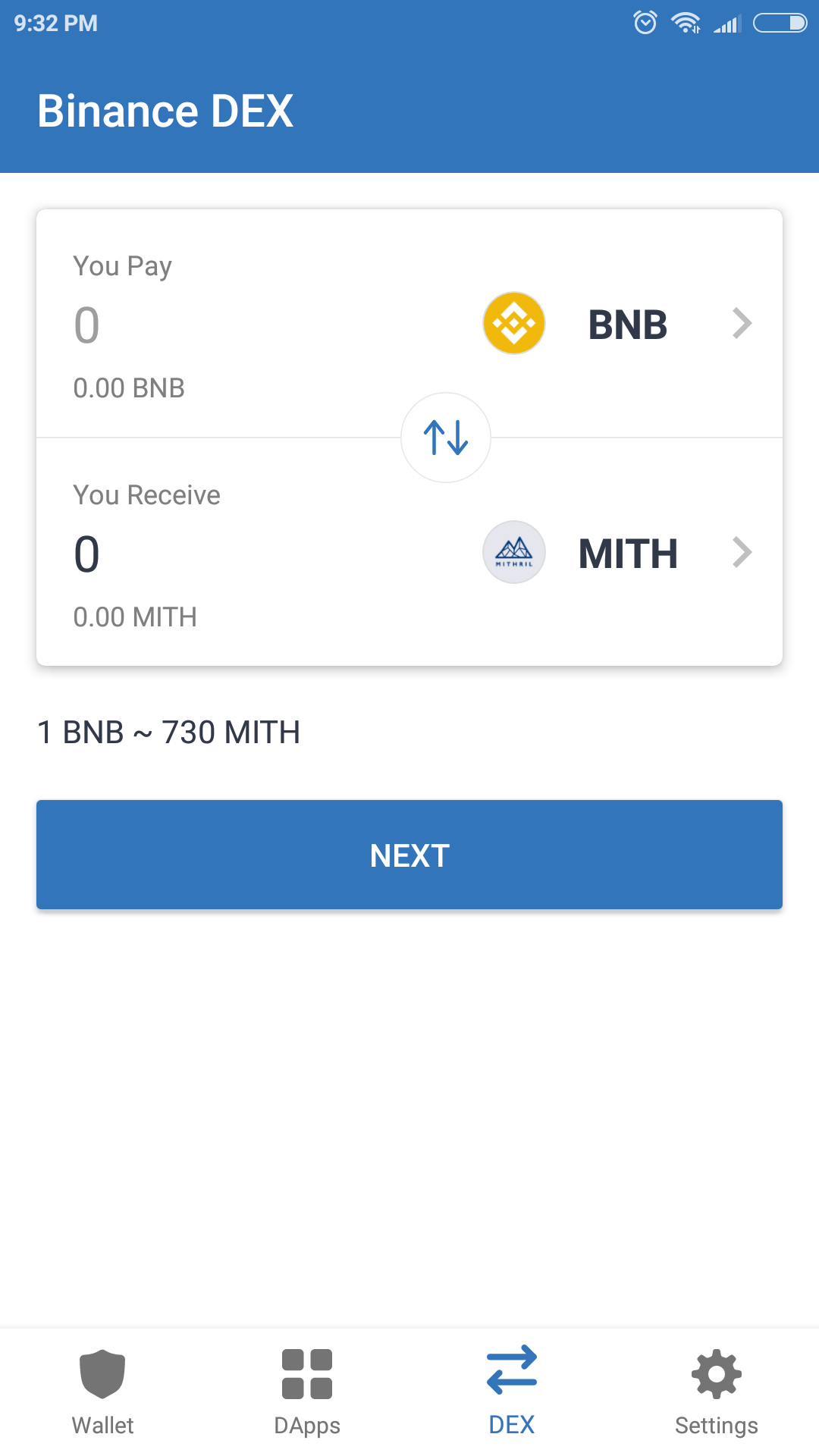The width and height of the screenshot is (819, 1456).
Task: Go to the Settings tab
Action: 717,1393
